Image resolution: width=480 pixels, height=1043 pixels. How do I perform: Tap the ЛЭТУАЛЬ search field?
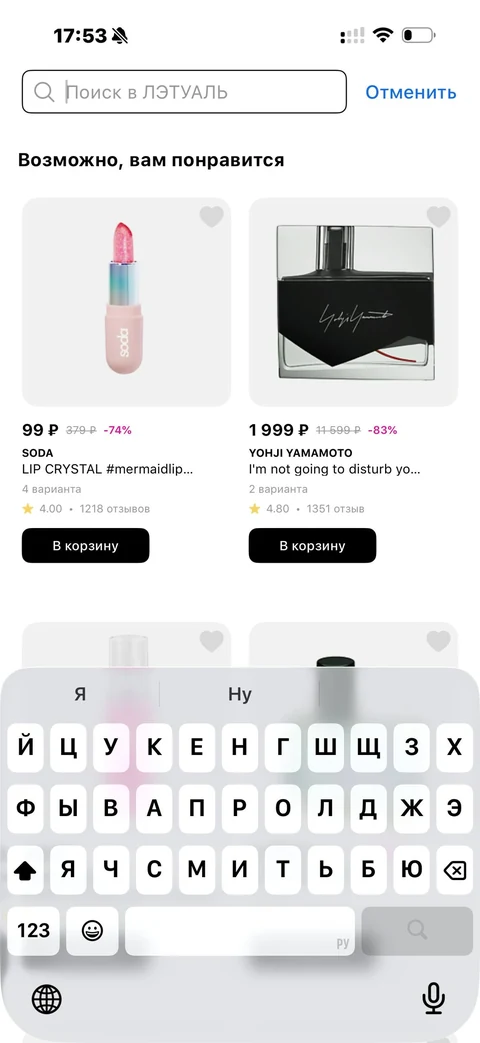click(184, 92)
